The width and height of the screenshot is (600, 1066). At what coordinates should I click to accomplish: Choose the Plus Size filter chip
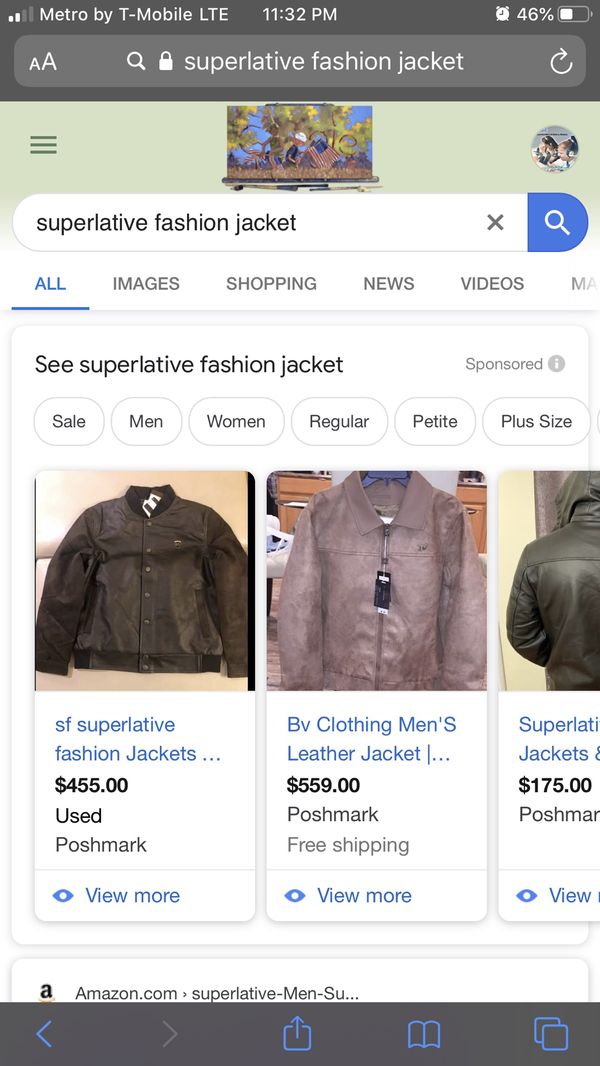536,422
